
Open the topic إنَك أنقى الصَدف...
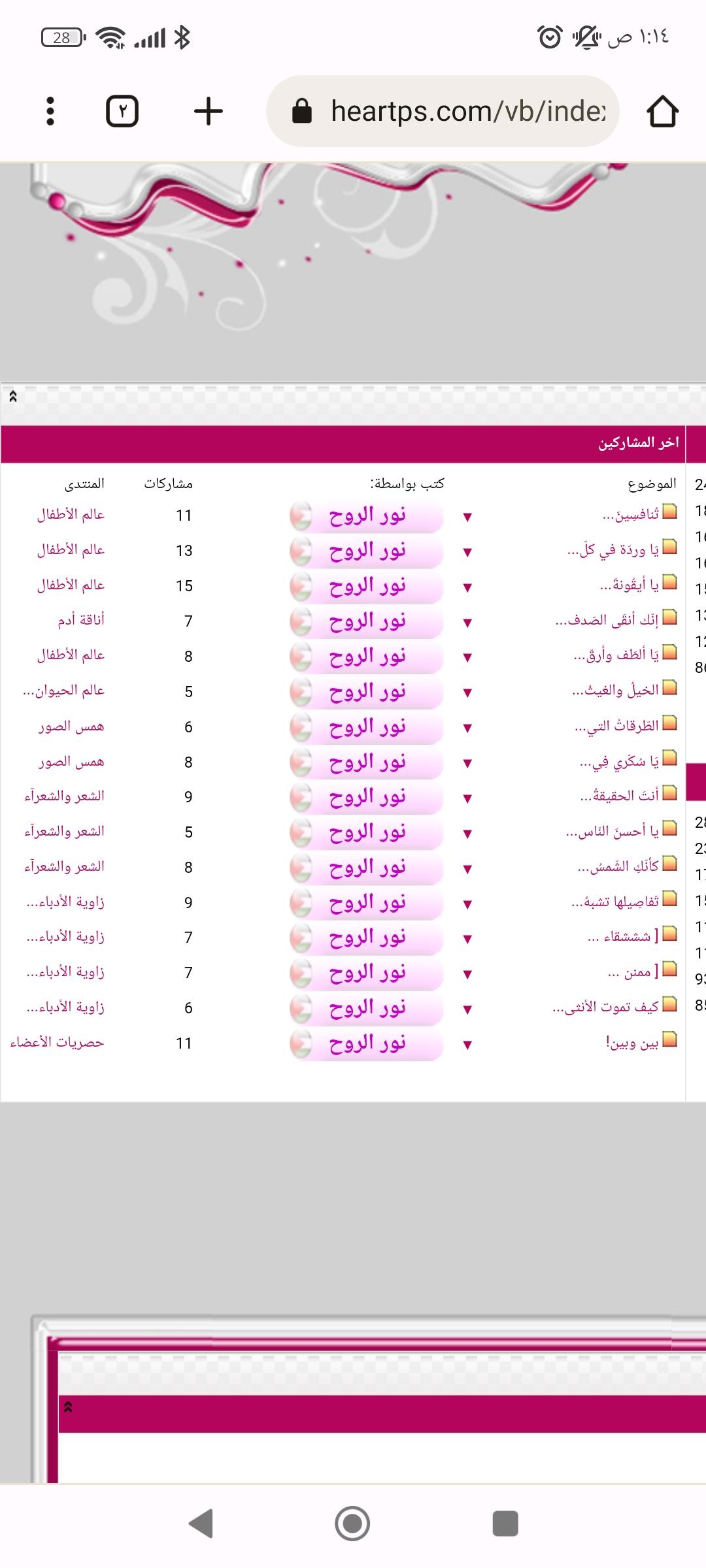point(607,620)
